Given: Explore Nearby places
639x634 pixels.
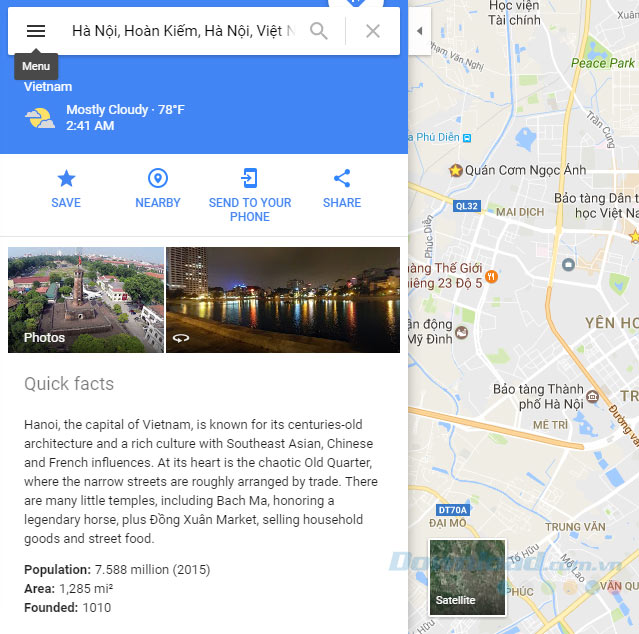Looking at the screenshot, I should tap(158, 188).
